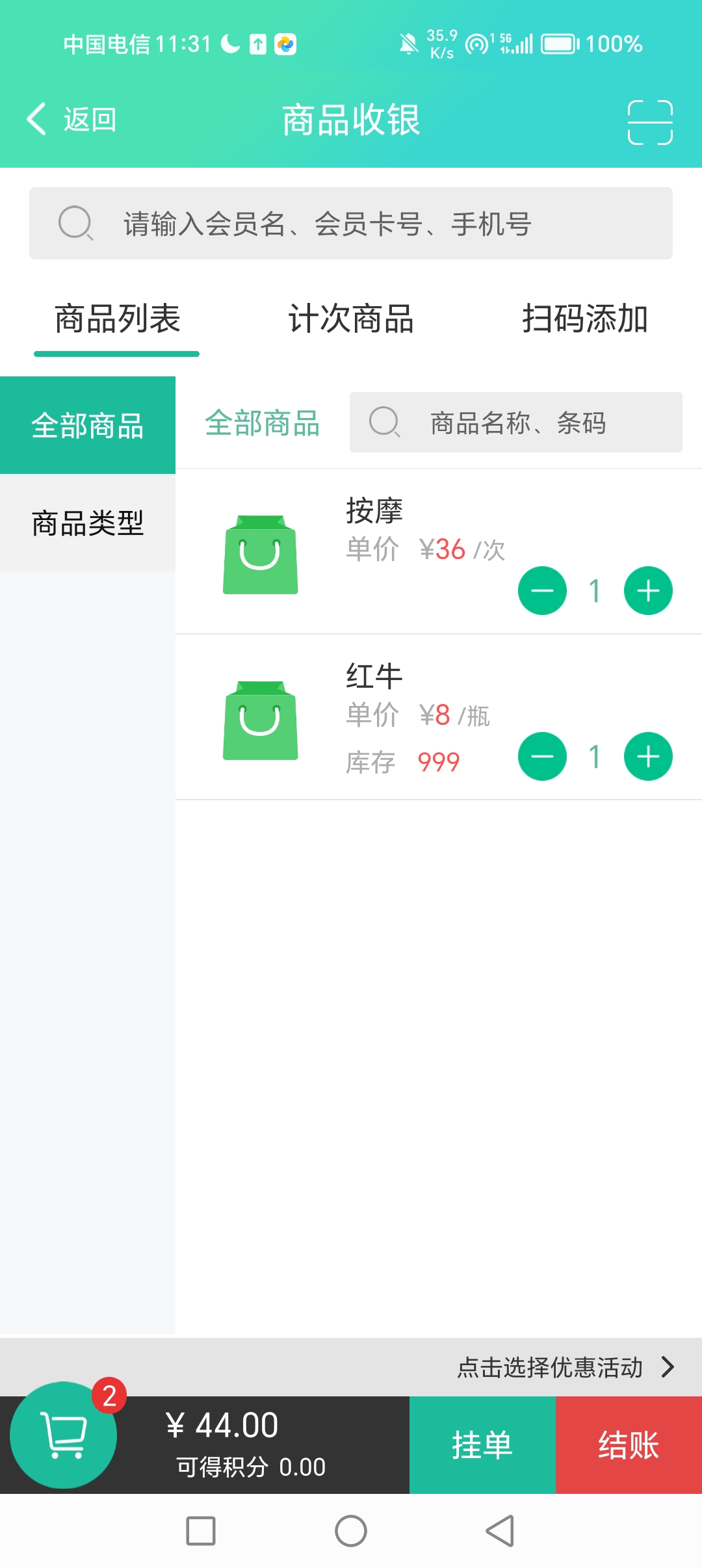This screenshot has width=702, height=1568.
Task: Tap the 挂单 button
Action: (x=482, y=1444)
